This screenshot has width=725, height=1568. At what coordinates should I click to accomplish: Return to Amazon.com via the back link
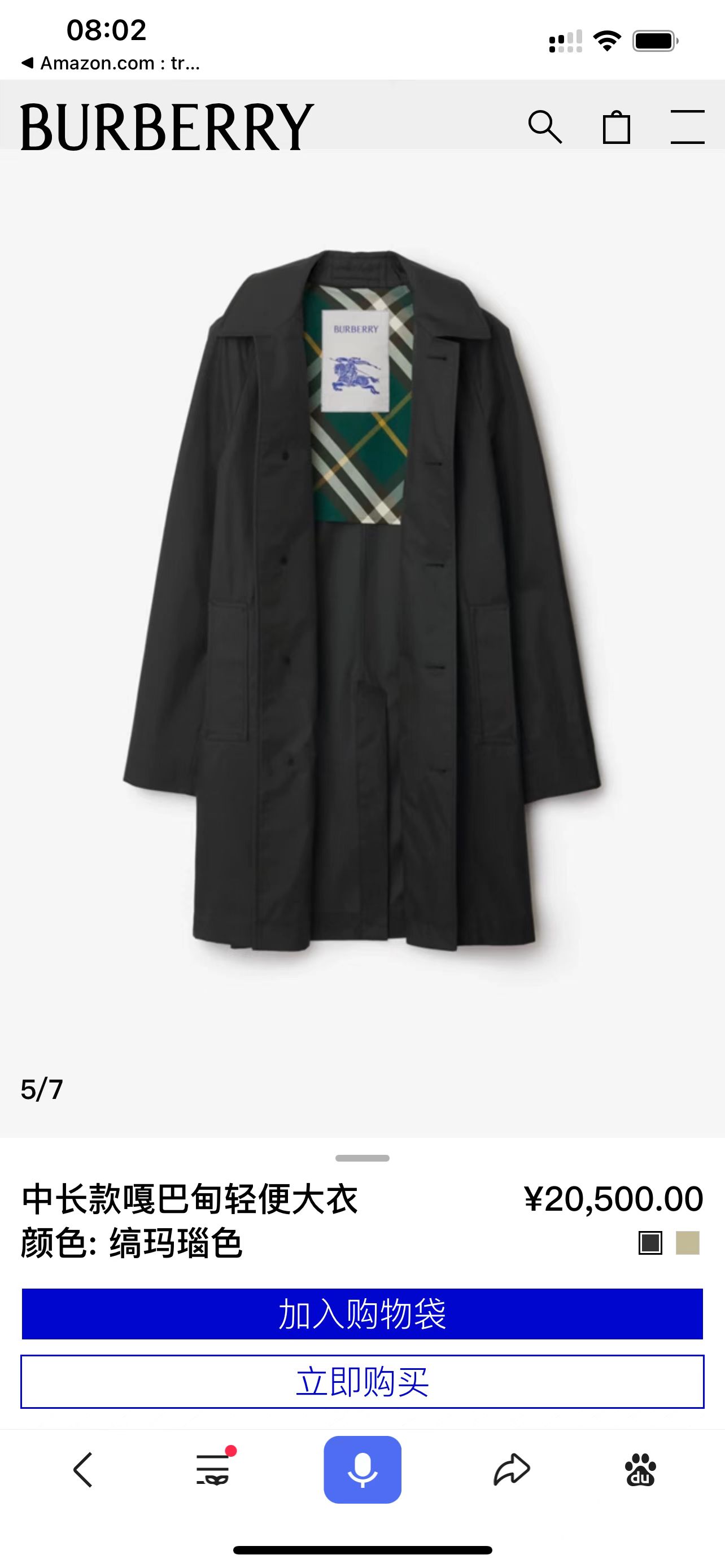[x=111, y=63]
